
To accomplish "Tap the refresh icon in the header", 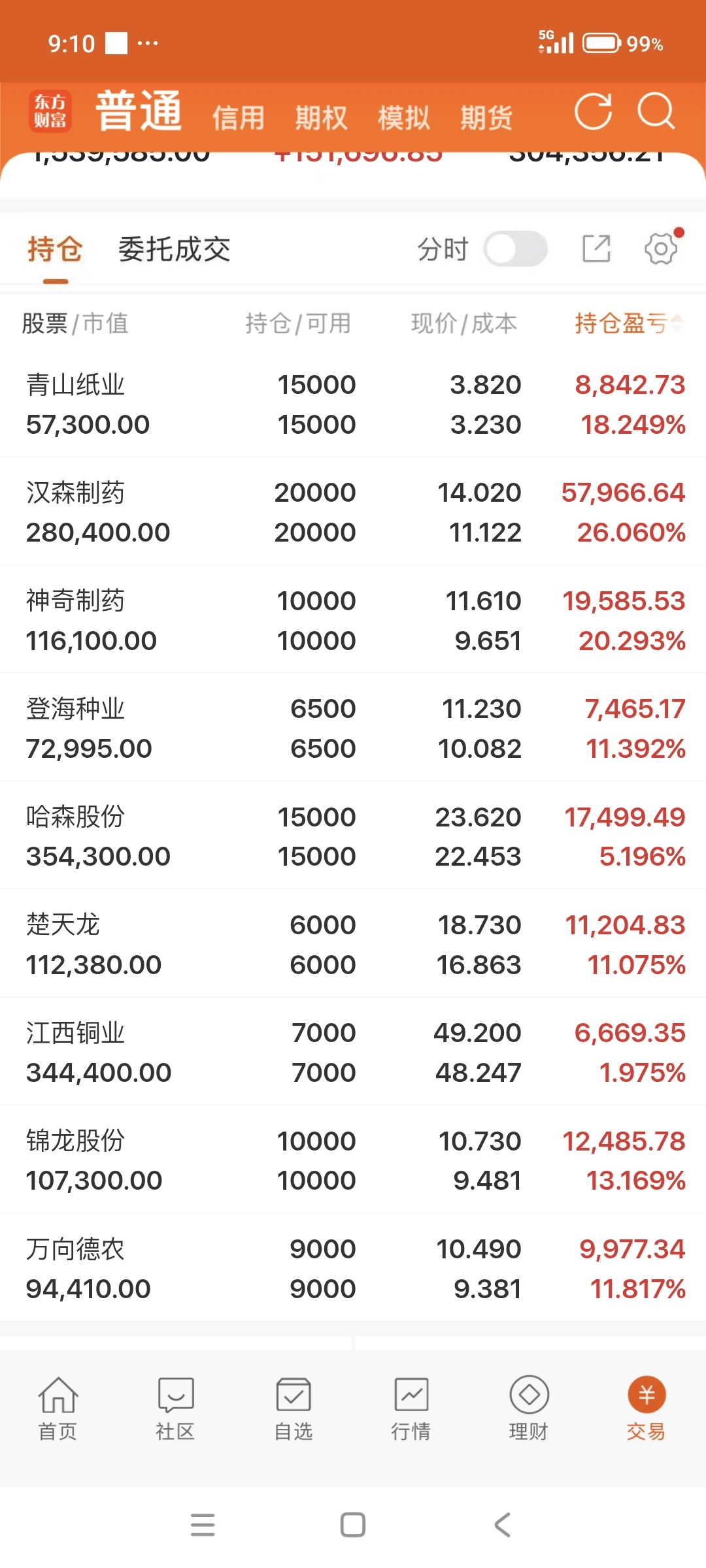I will click(594, 111).
